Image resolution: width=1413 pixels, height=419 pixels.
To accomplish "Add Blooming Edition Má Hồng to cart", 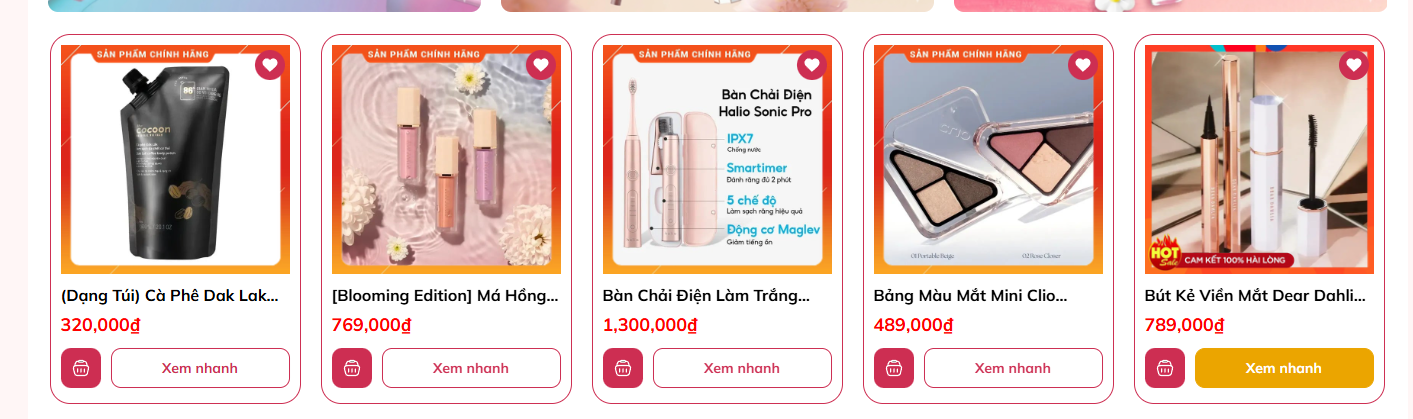I will 352,368.
